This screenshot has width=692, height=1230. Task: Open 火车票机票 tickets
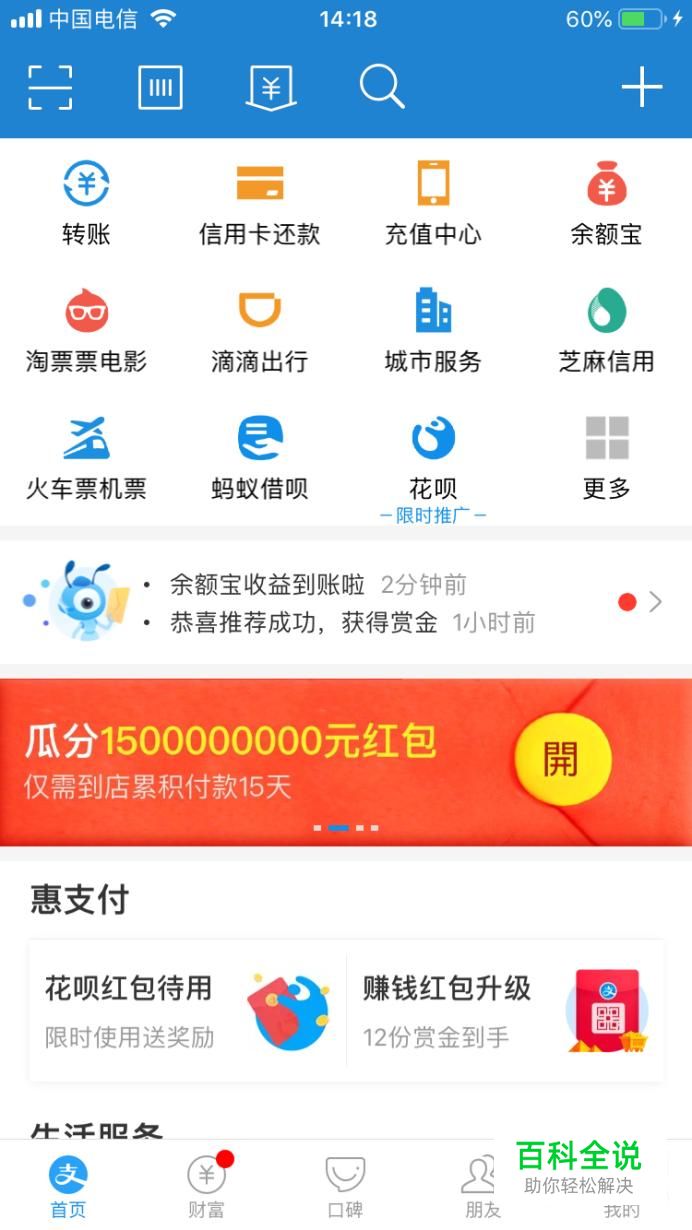86,458
